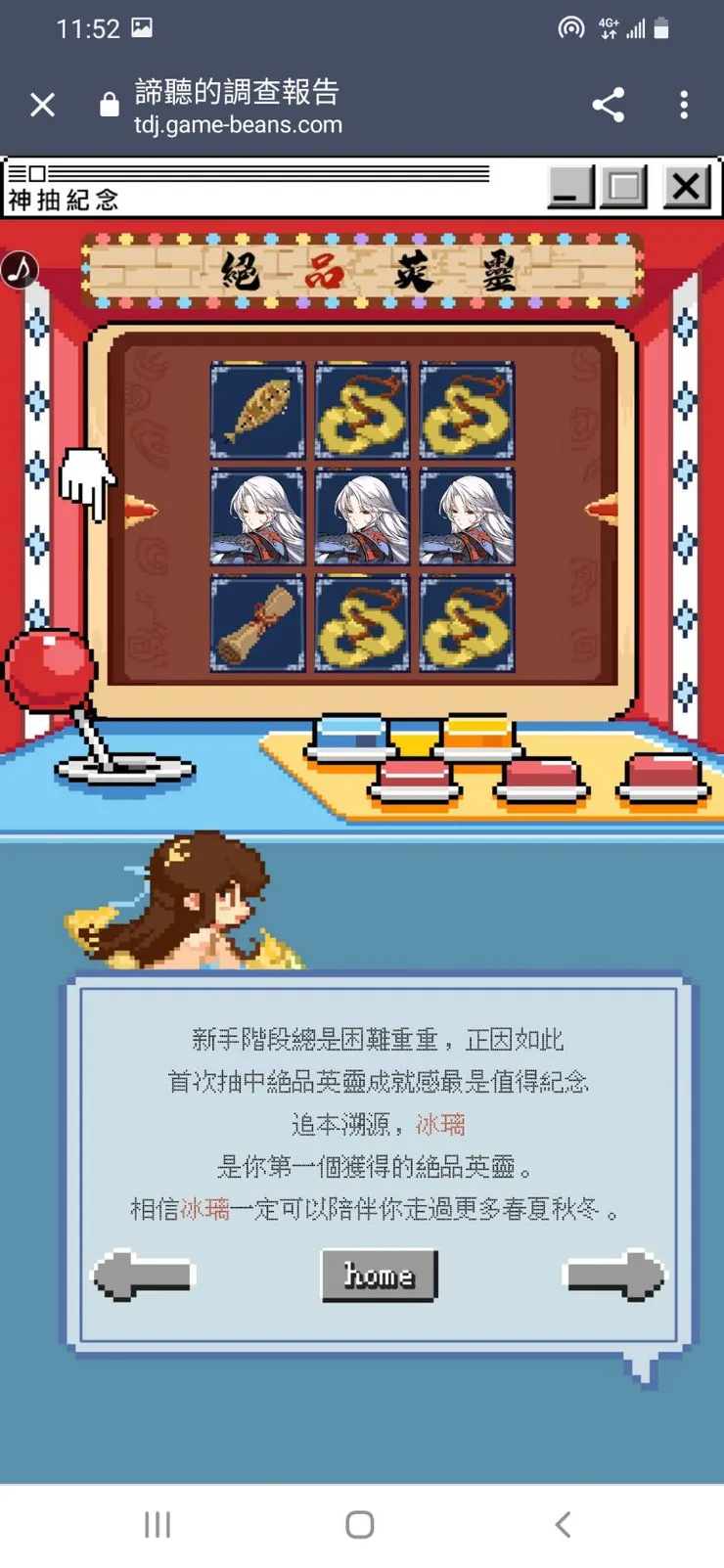Screen dimensions: 724x1568
Task: Open the browser overflow menu
Action: tap(684, 105)
